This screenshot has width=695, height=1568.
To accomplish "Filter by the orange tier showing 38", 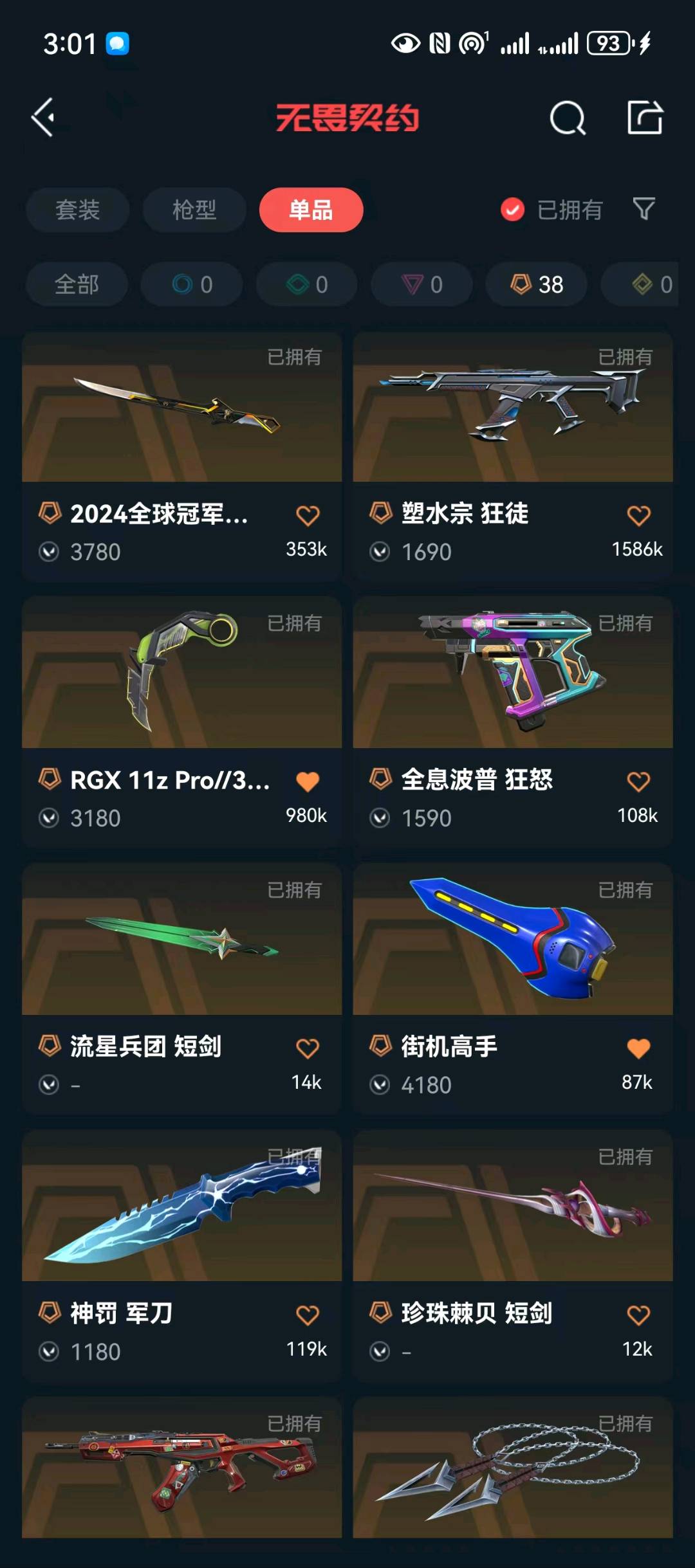I will point(536,284).
